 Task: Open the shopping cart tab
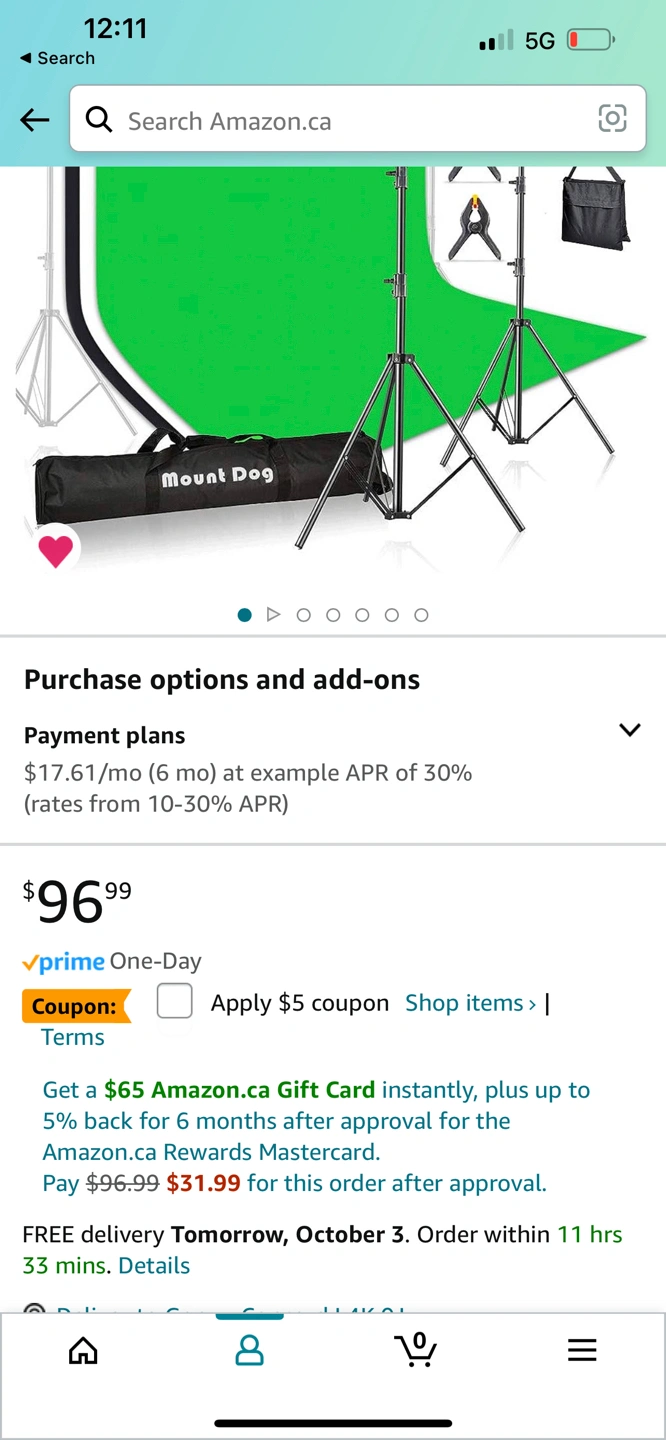pyautogui.click(x=415, y=1351)
